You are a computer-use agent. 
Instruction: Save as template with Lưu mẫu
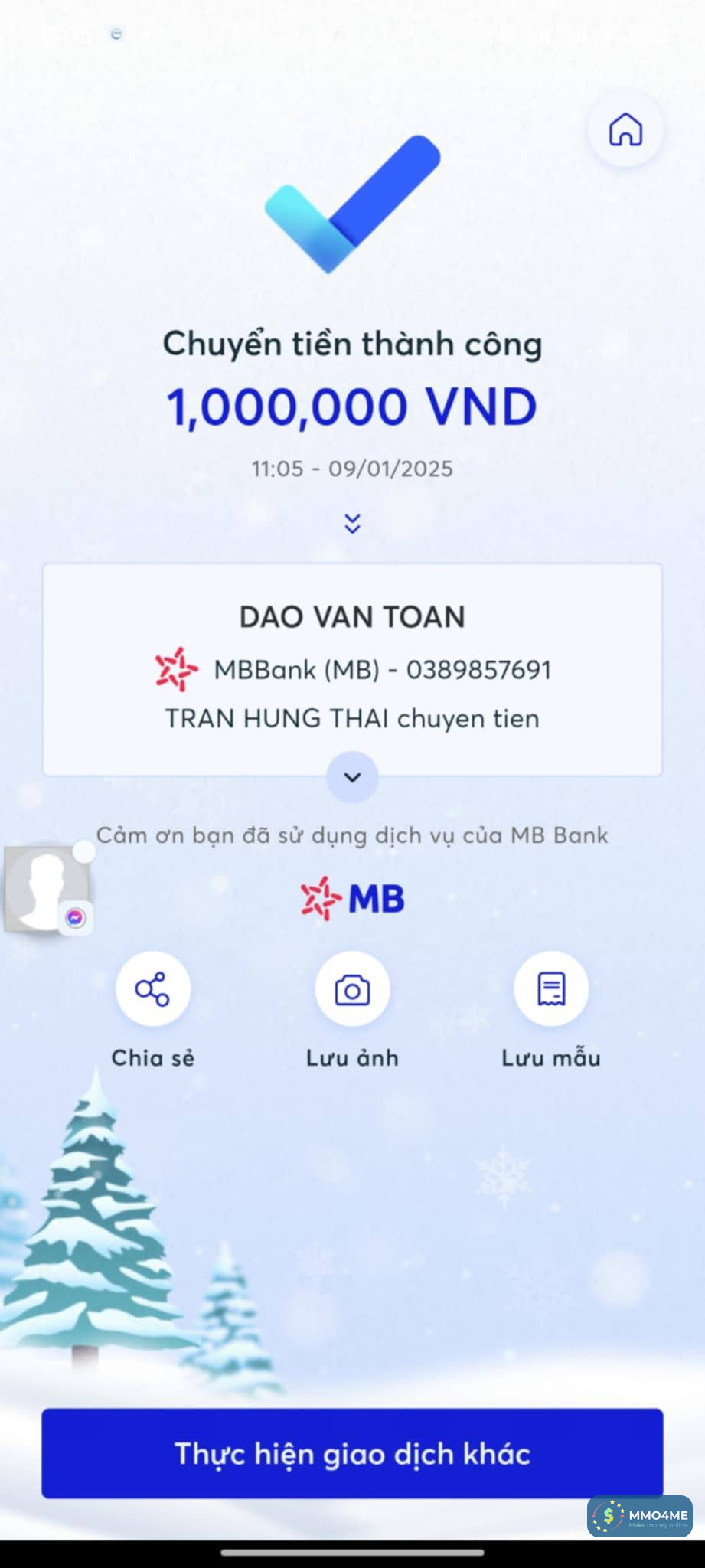(x=551, y=989)
